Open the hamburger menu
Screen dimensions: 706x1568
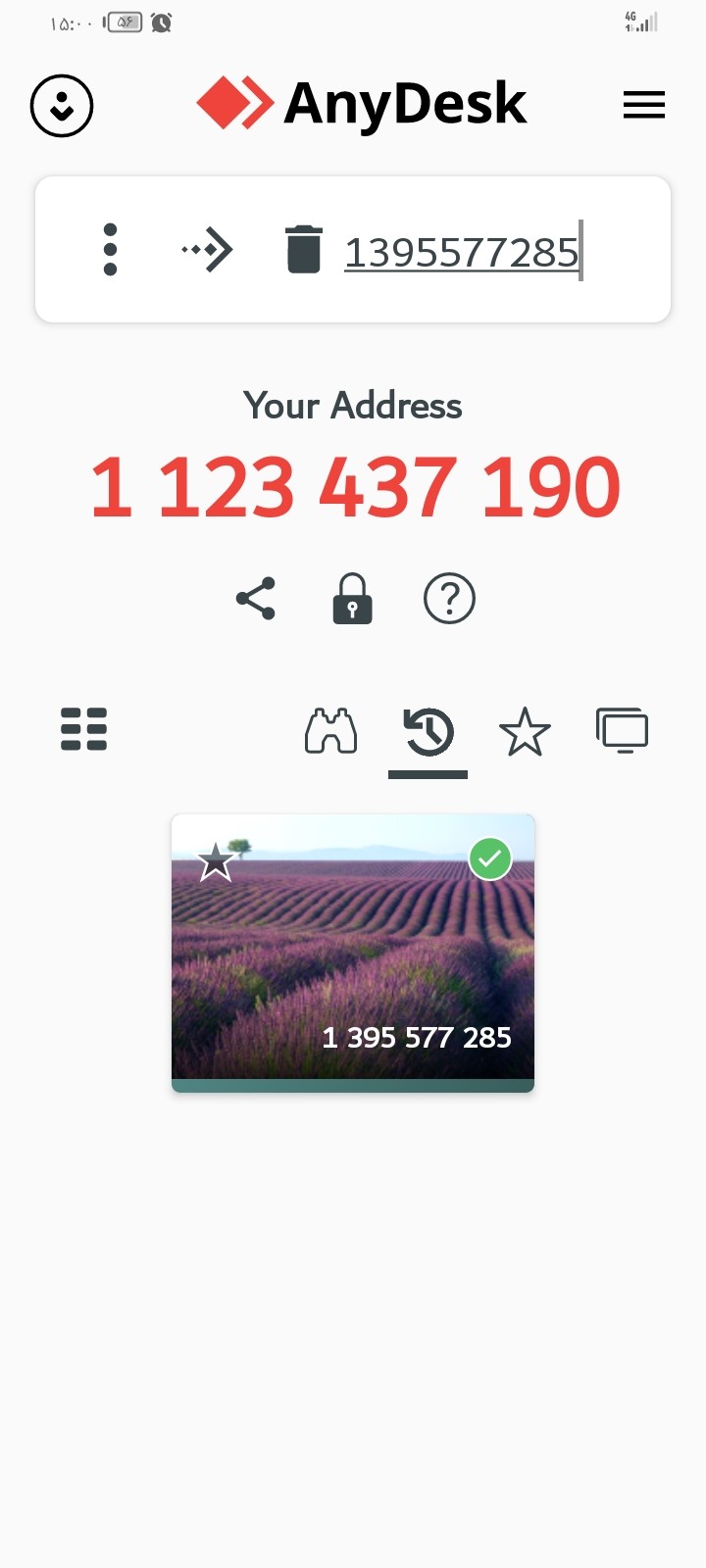pyautogui.click(x=644, y=105)
